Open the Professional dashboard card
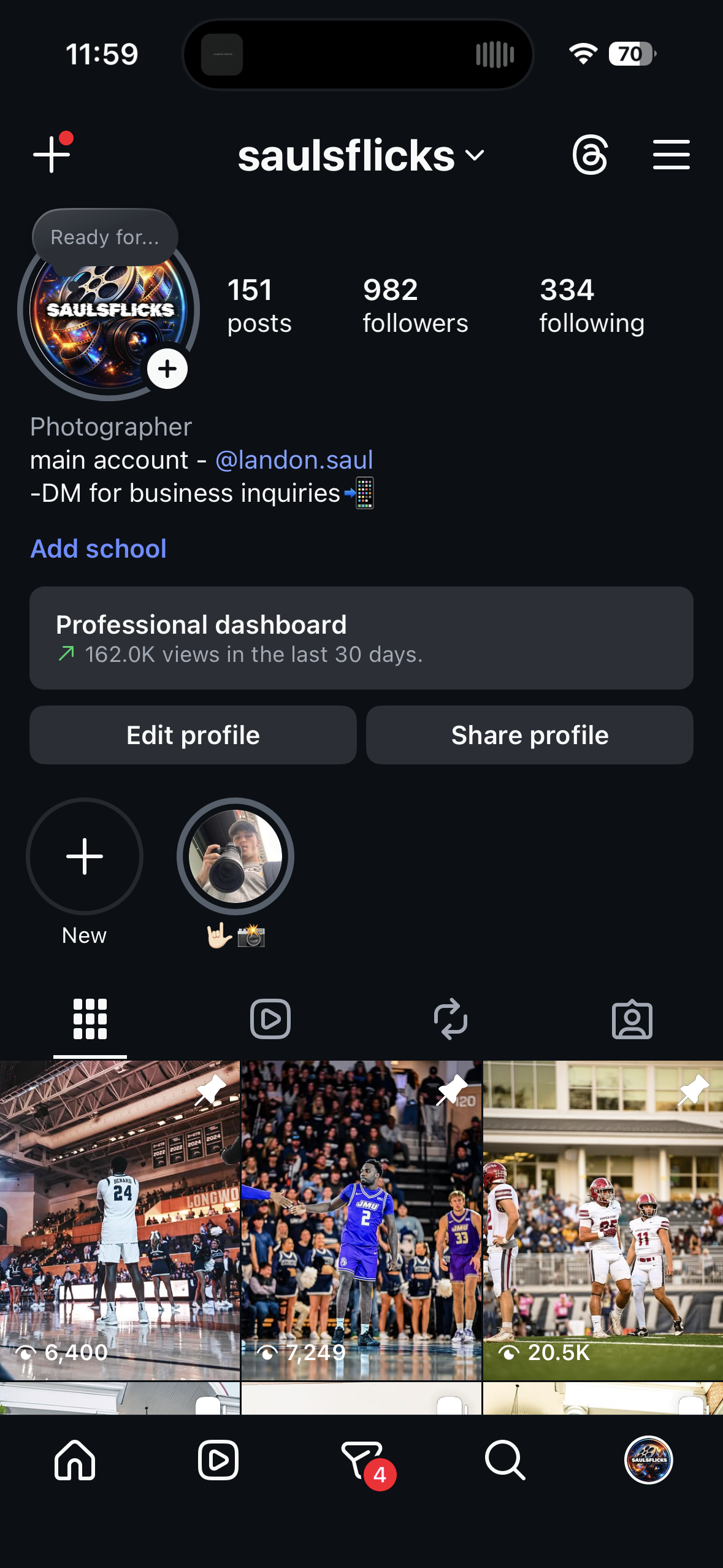723x1568 pixels. 361,638
